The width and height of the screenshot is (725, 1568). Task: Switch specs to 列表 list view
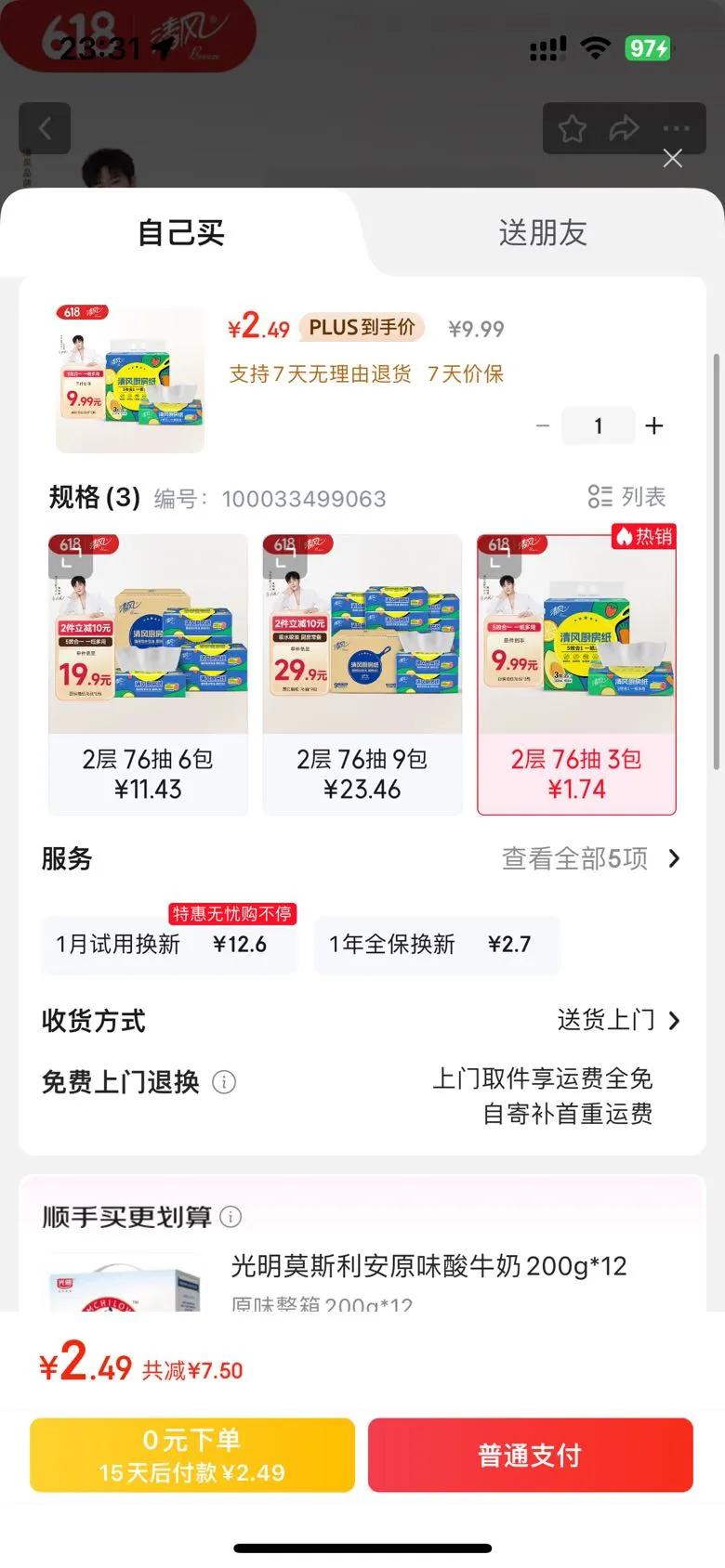(x=627, y=497)
